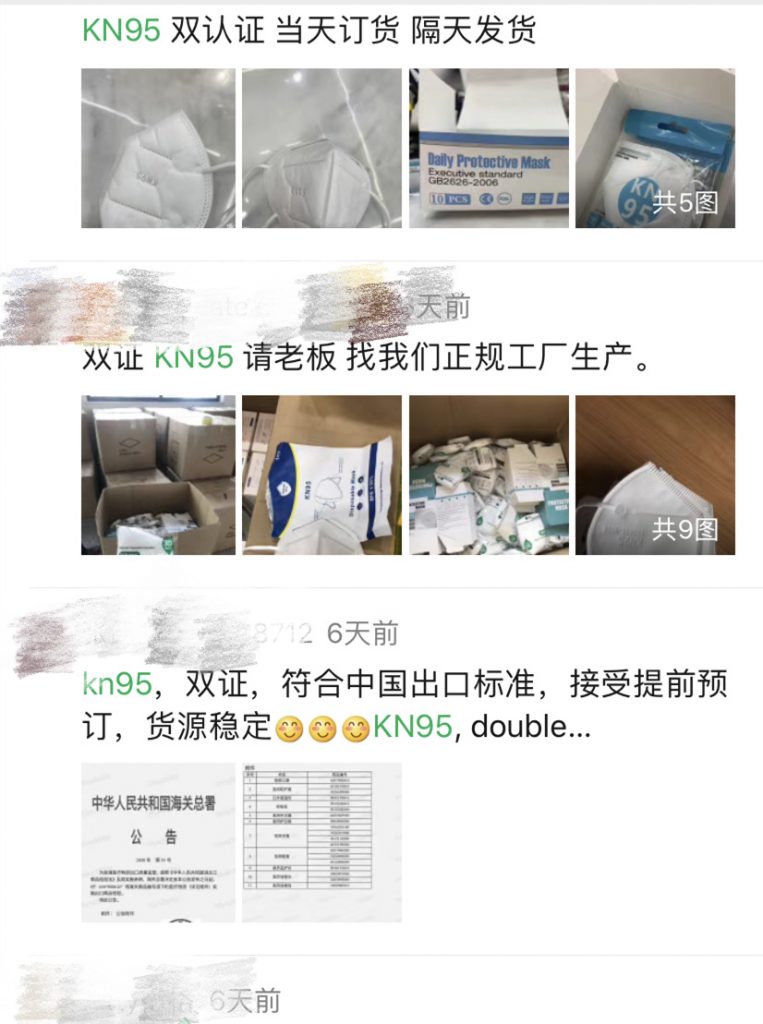763x1024 pixels.
Task: Open the photo marked 共5图
Action: point(654,148)
